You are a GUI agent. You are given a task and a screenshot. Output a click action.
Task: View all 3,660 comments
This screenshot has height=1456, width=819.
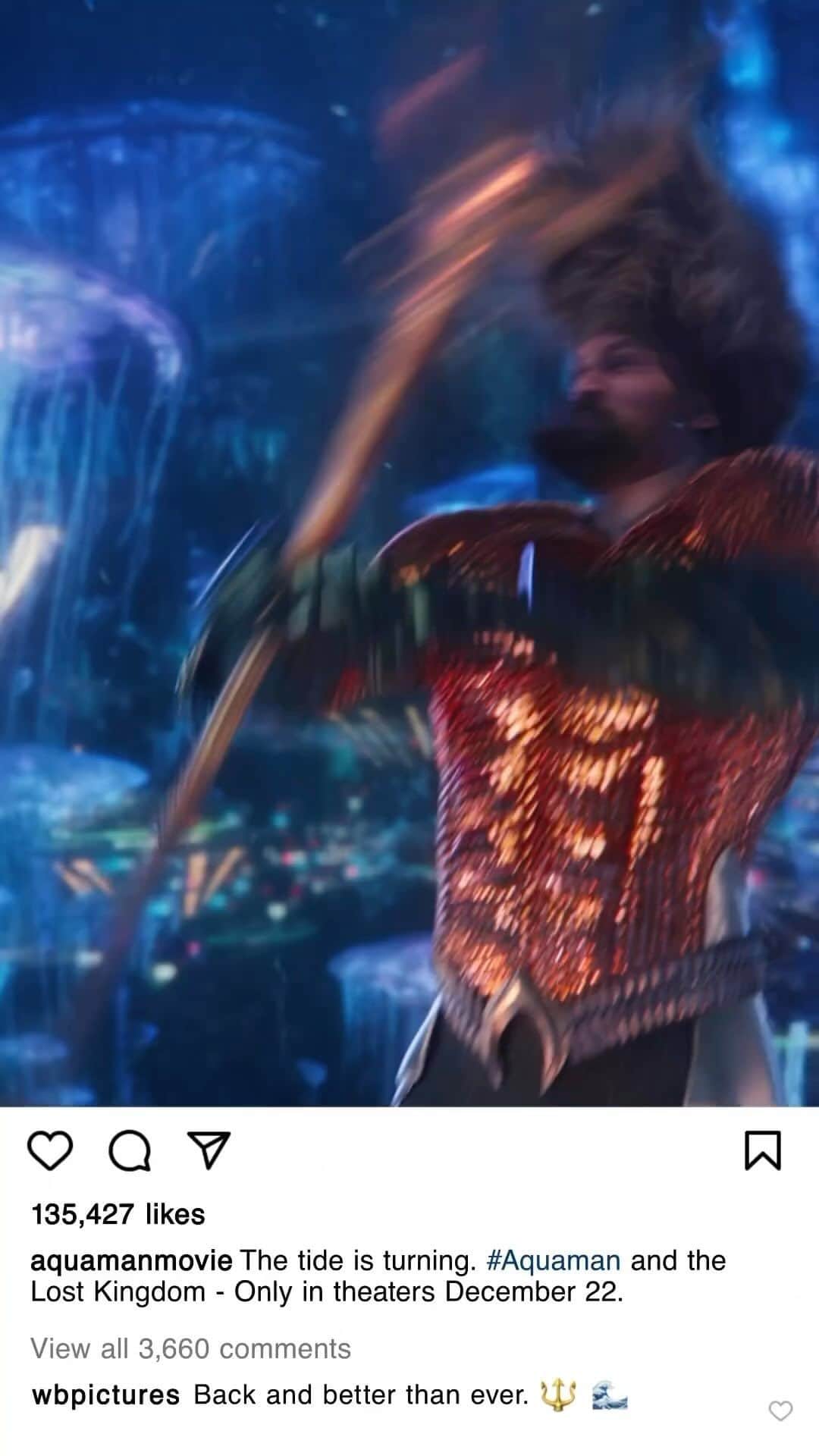tap(190, 1348)
